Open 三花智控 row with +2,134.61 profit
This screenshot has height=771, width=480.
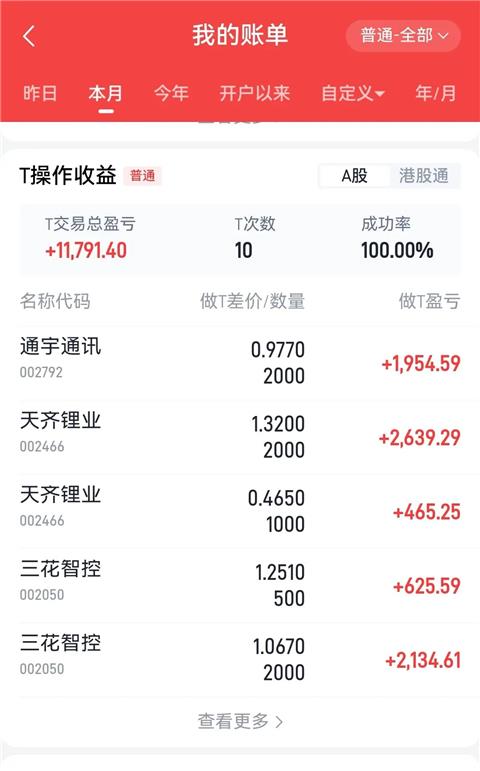tap(240, 659)
